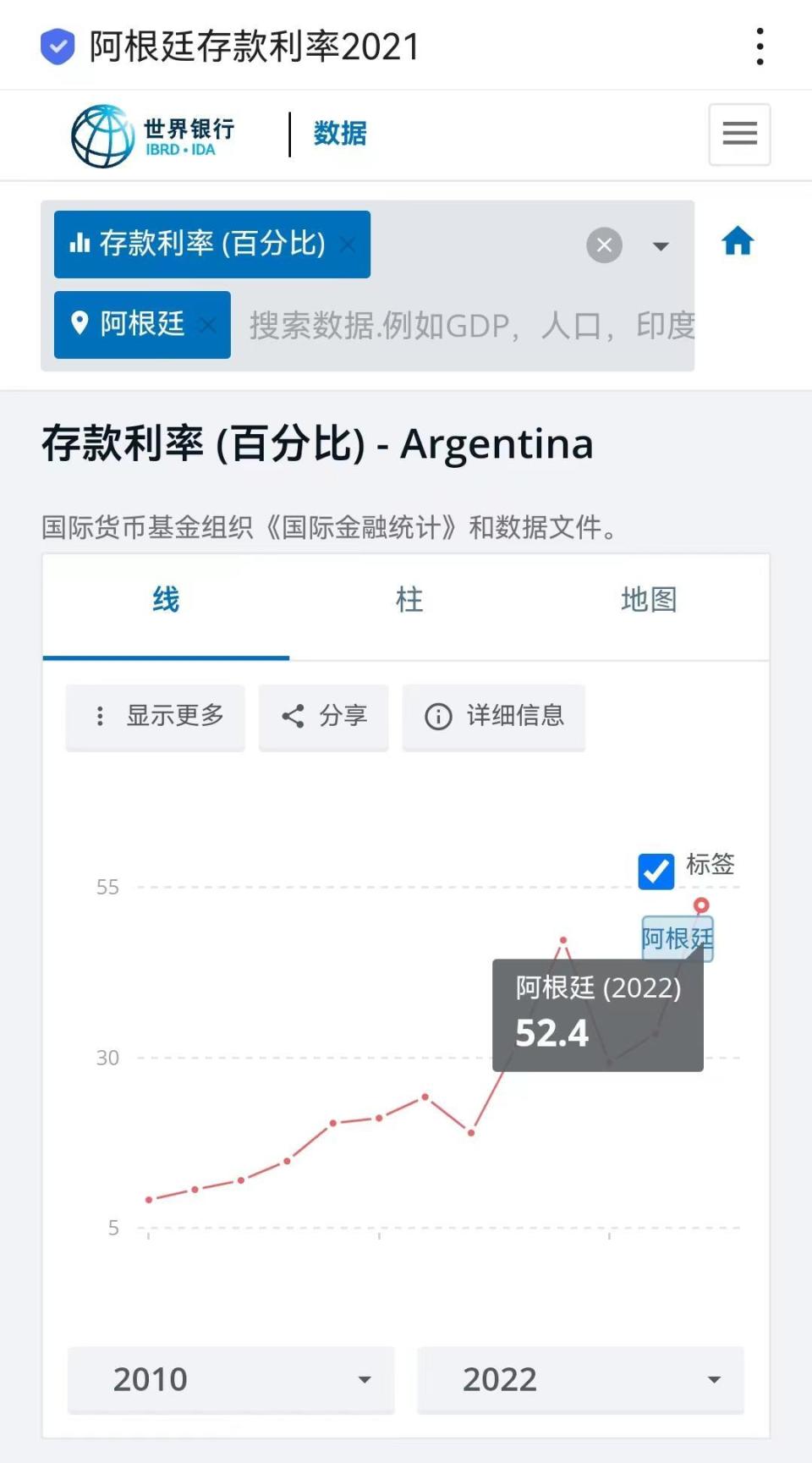Click the blue checkmark badge in the header

56,47
